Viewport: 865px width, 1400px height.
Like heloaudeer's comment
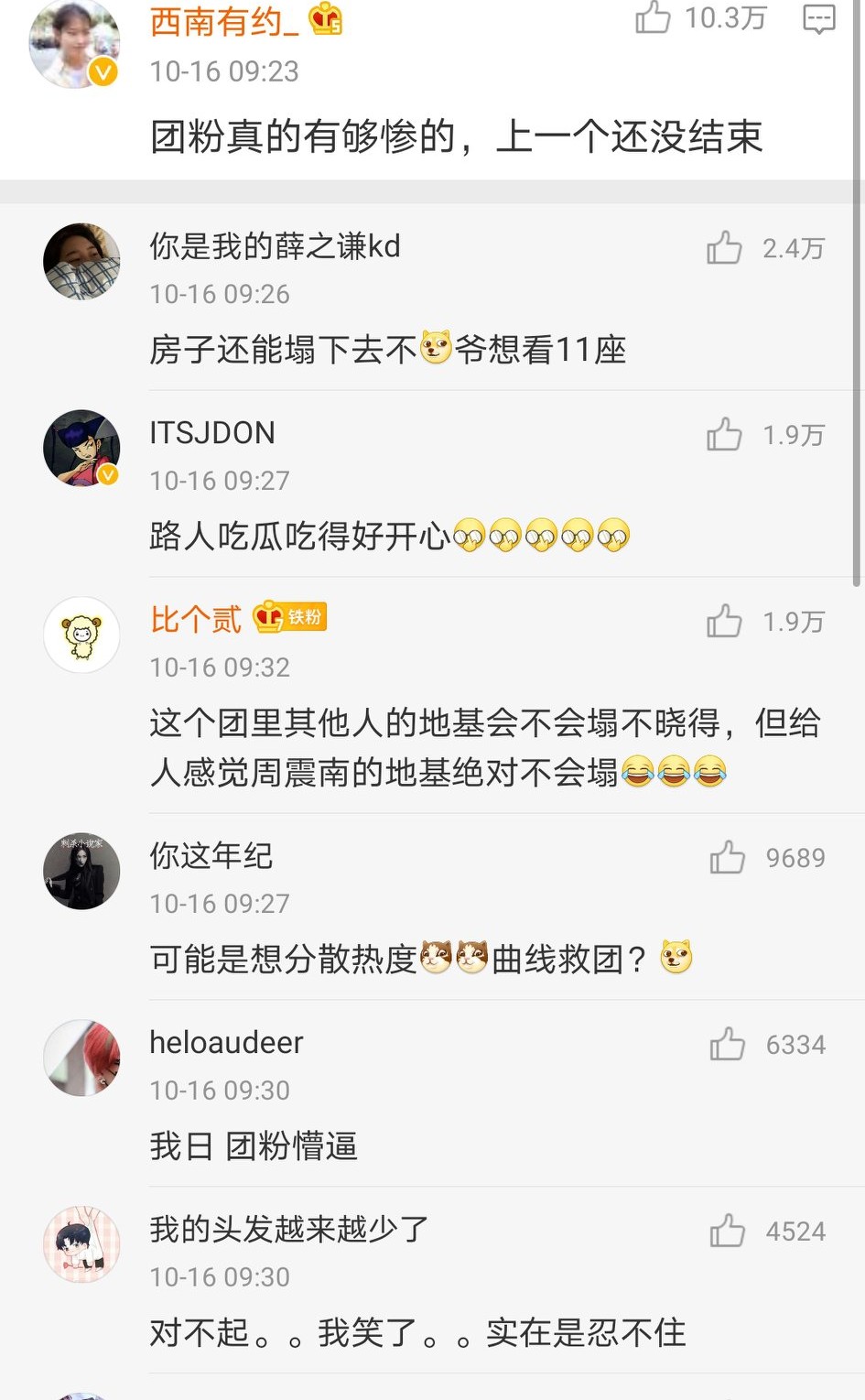pyautogui.click(x=727, y=1045)
